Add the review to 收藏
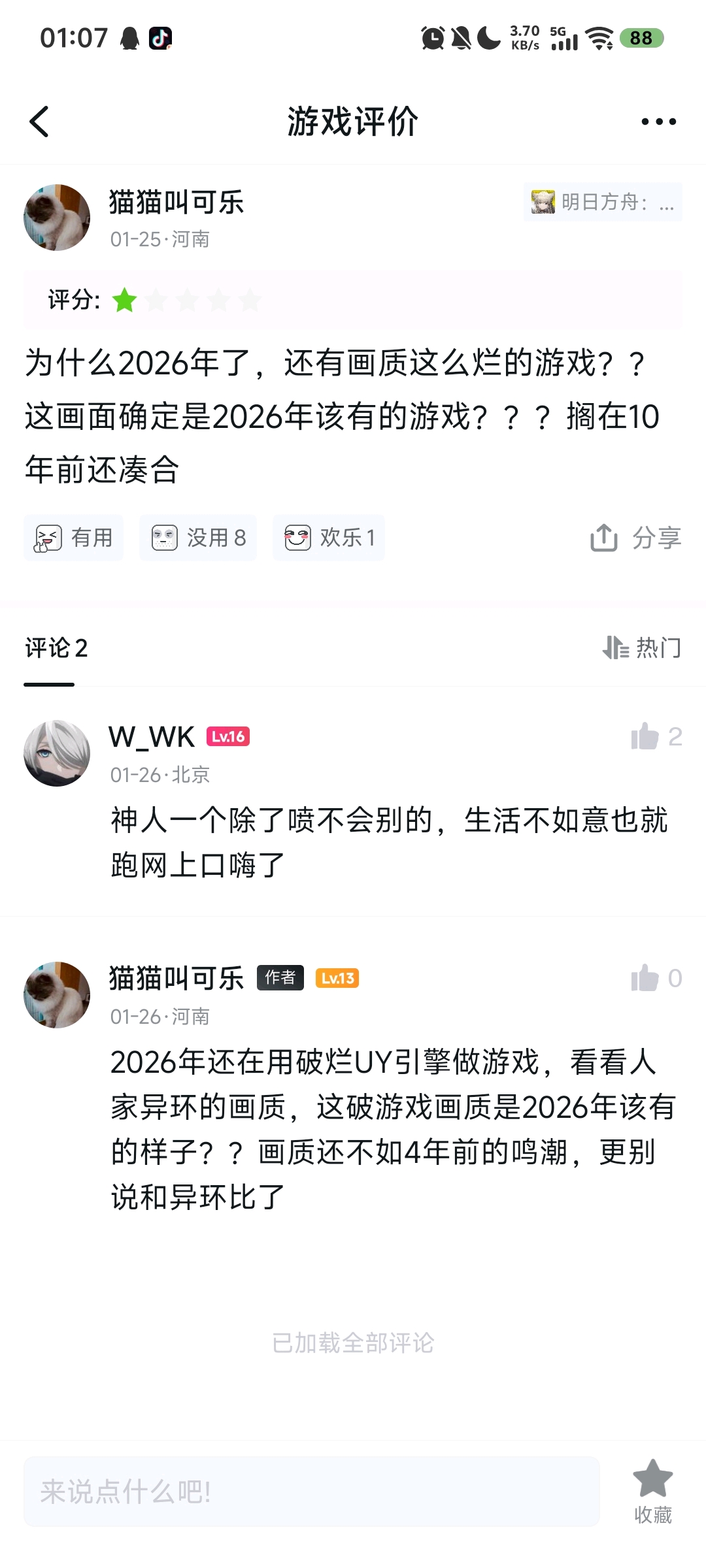 [x=652, y=1490]
